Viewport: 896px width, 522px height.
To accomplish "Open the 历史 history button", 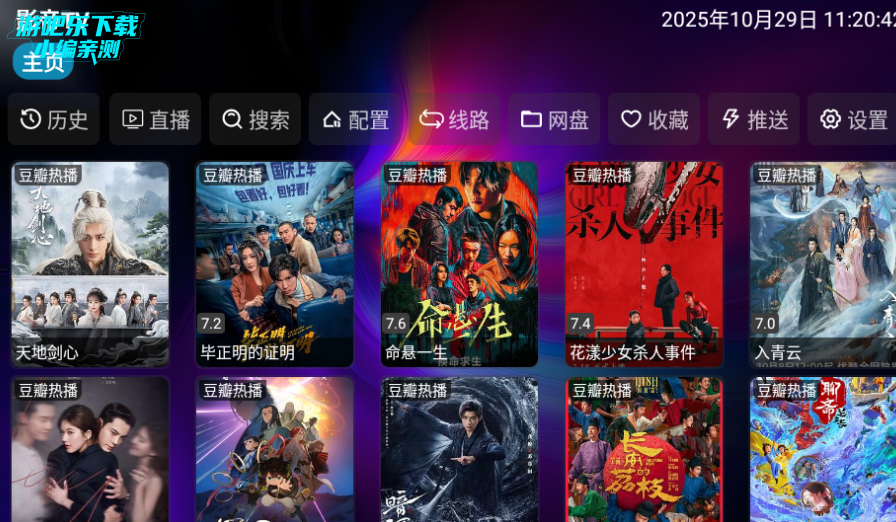I will tap(54, 120).
